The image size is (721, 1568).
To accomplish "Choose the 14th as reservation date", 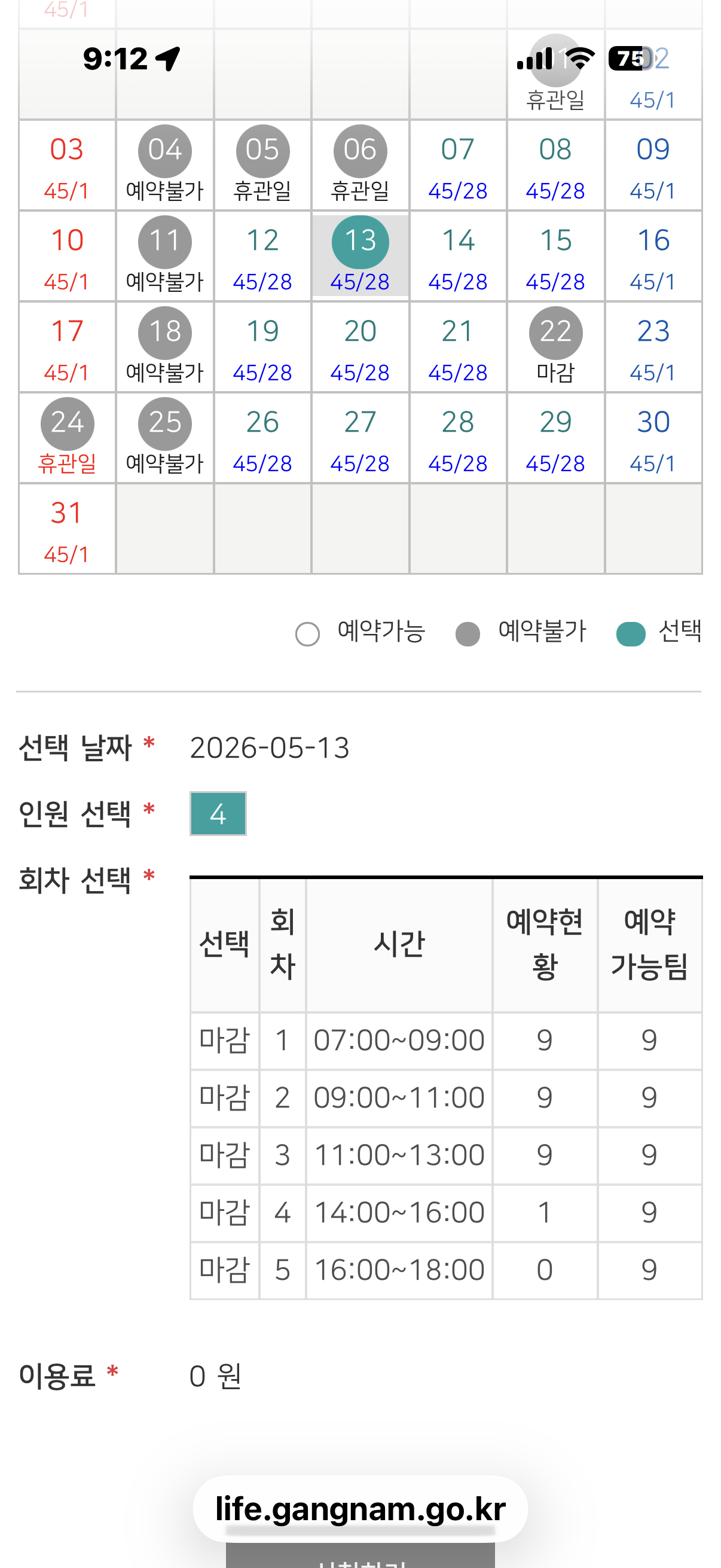I will (x=457, y=257).
